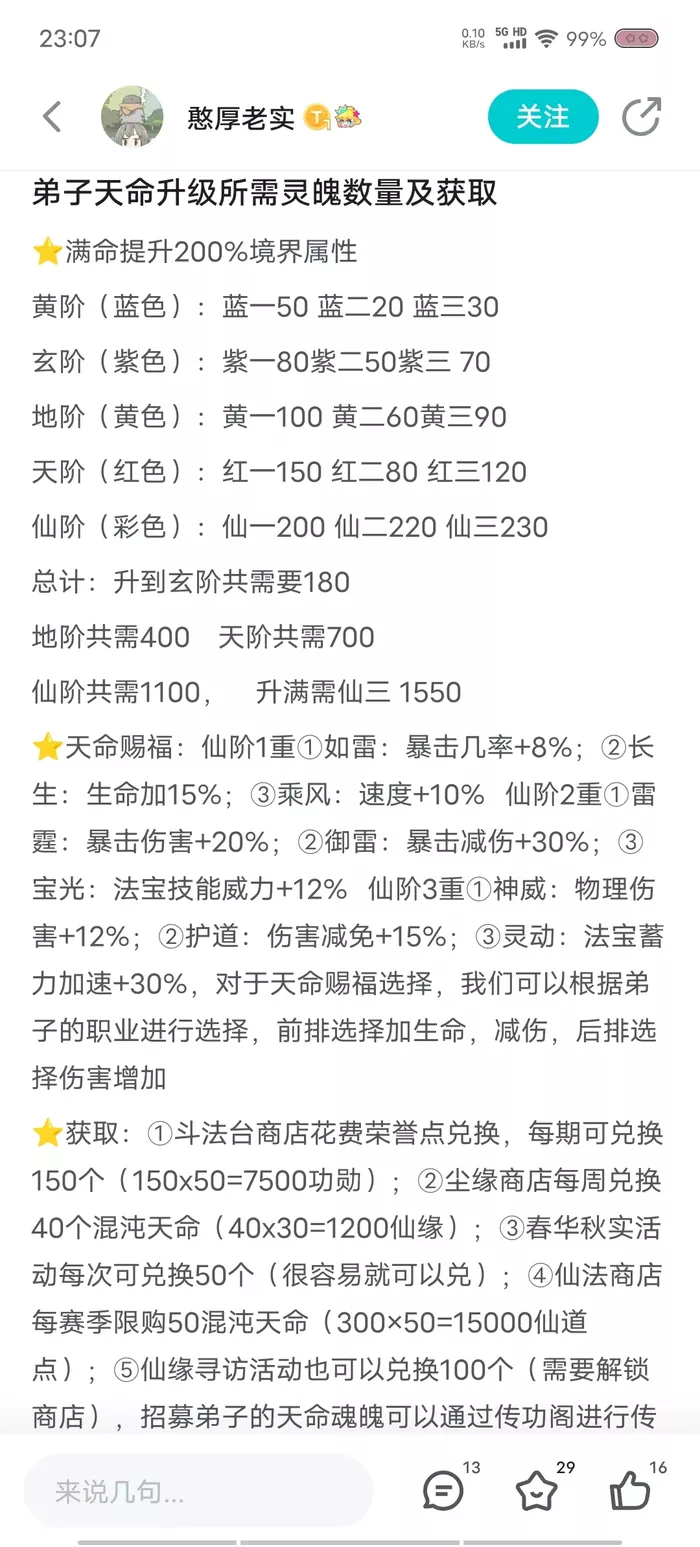The image size is (700, 1547).
Task: Share this post via the top-right icon
Action: coord(641,117)
